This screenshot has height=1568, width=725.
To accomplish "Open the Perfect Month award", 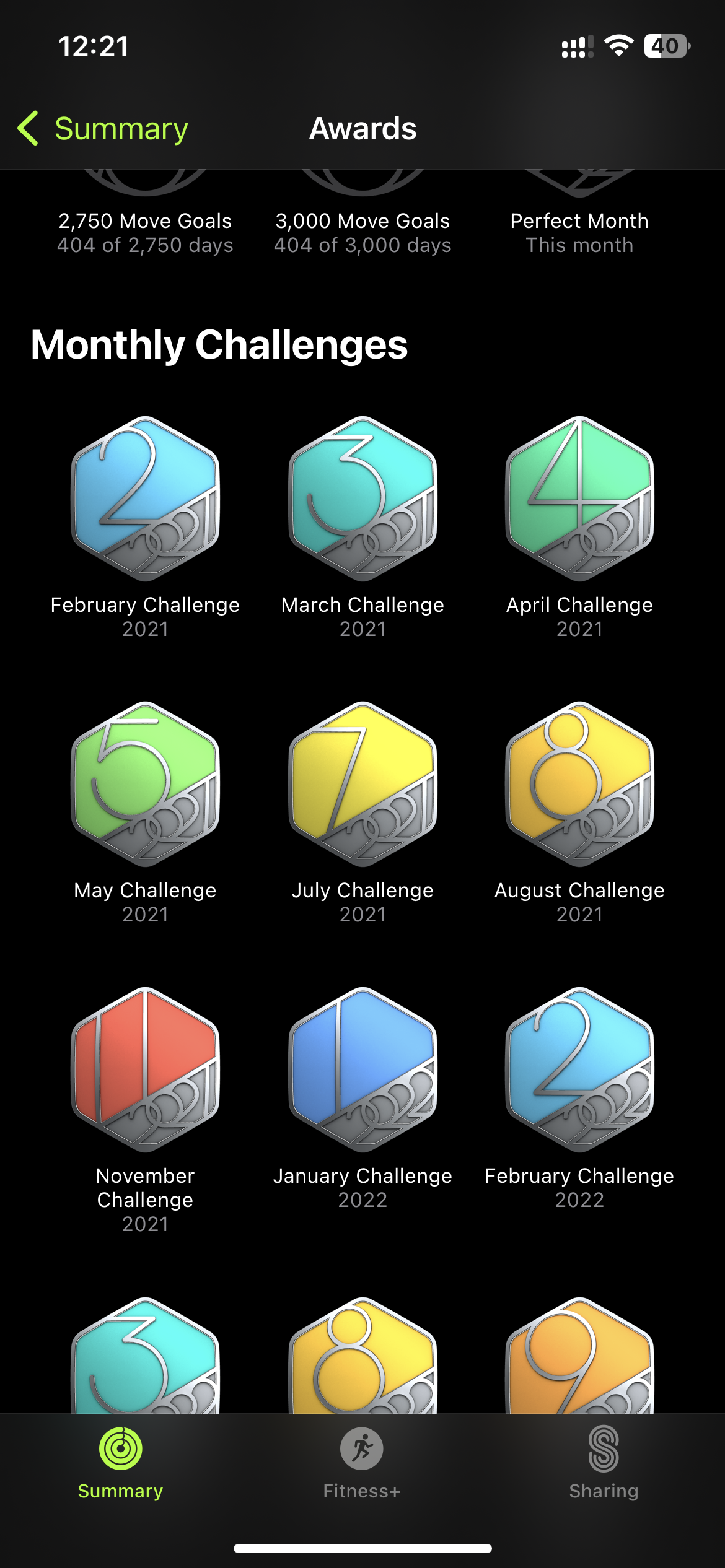I will (x=579, y=222).
